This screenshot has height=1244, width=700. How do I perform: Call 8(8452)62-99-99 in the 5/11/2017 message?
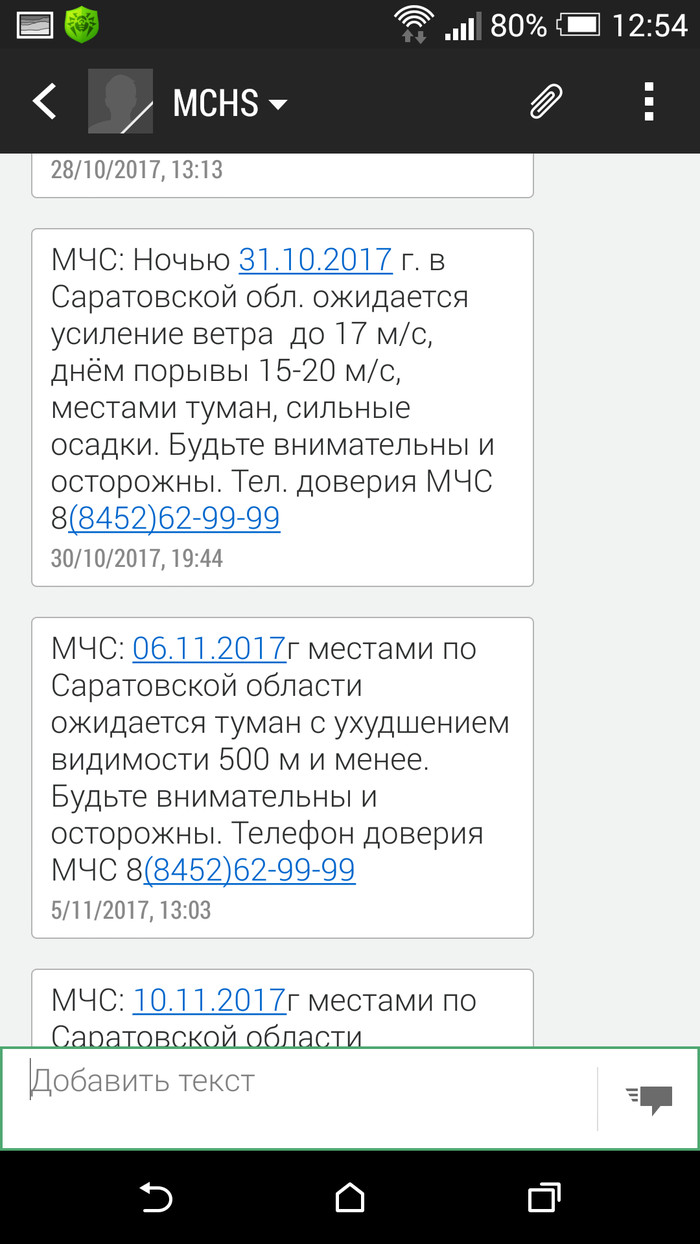[249, 870]
